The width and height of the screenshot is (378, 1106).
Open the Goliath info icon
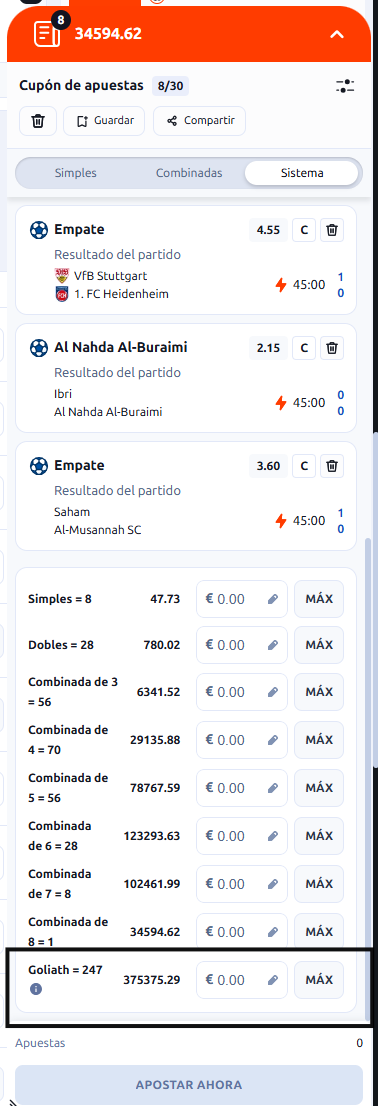pyautogui.click(x=36, y=989)
